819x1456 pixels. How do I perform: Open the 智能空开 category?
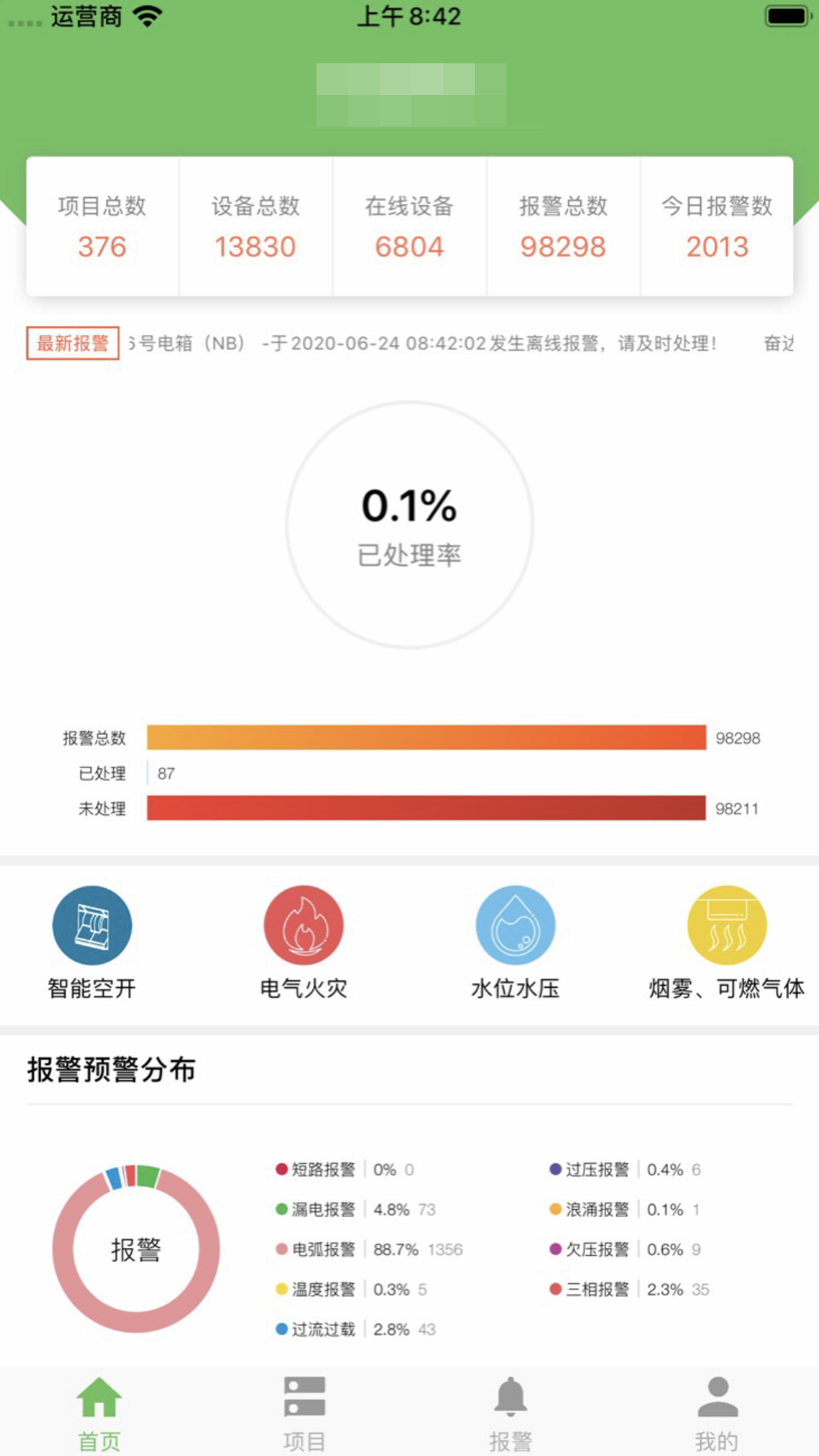[x=92, y=942]
